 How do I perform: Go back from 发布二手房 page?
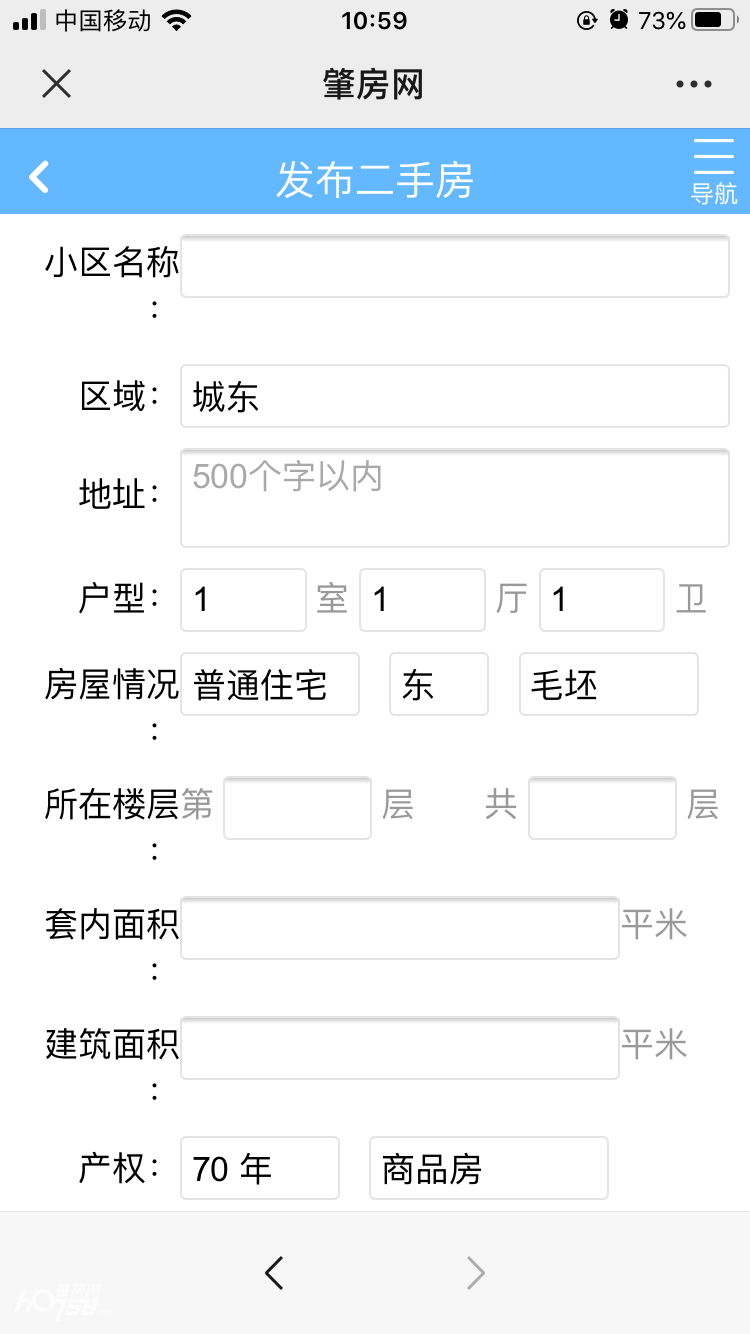39,178
